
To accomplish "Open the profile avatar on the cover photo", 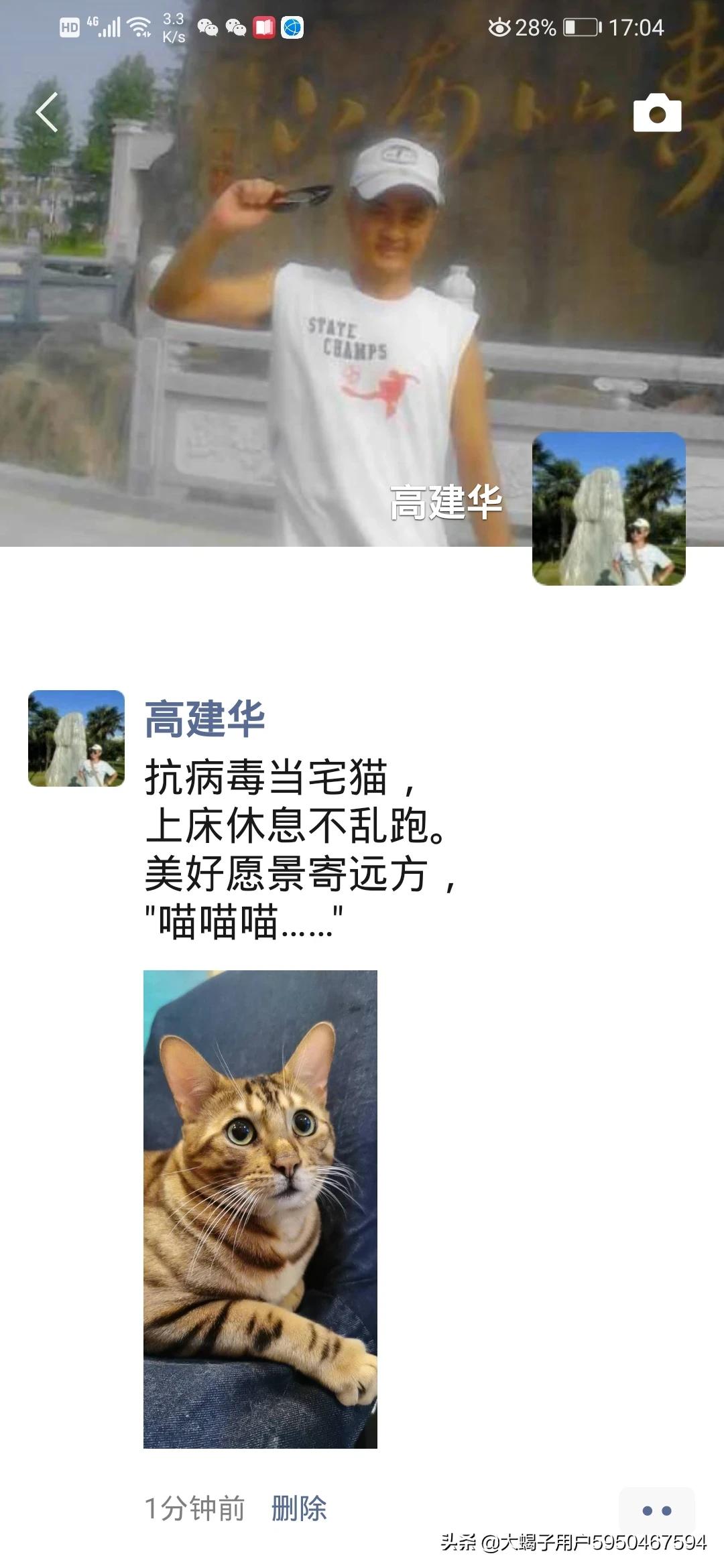I will point(609,509).
